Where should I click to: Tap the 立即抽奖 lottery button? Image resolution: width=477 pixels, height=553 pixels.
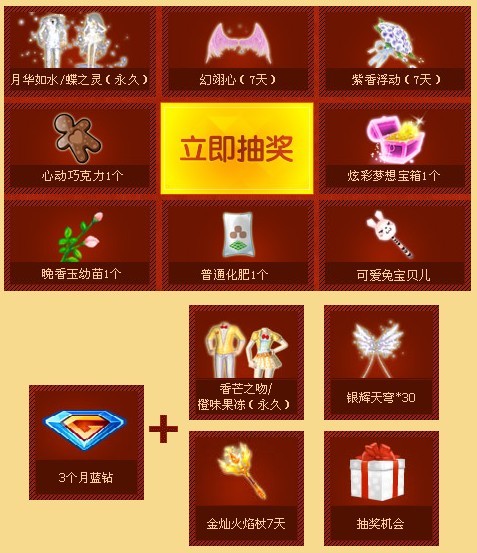237,148
